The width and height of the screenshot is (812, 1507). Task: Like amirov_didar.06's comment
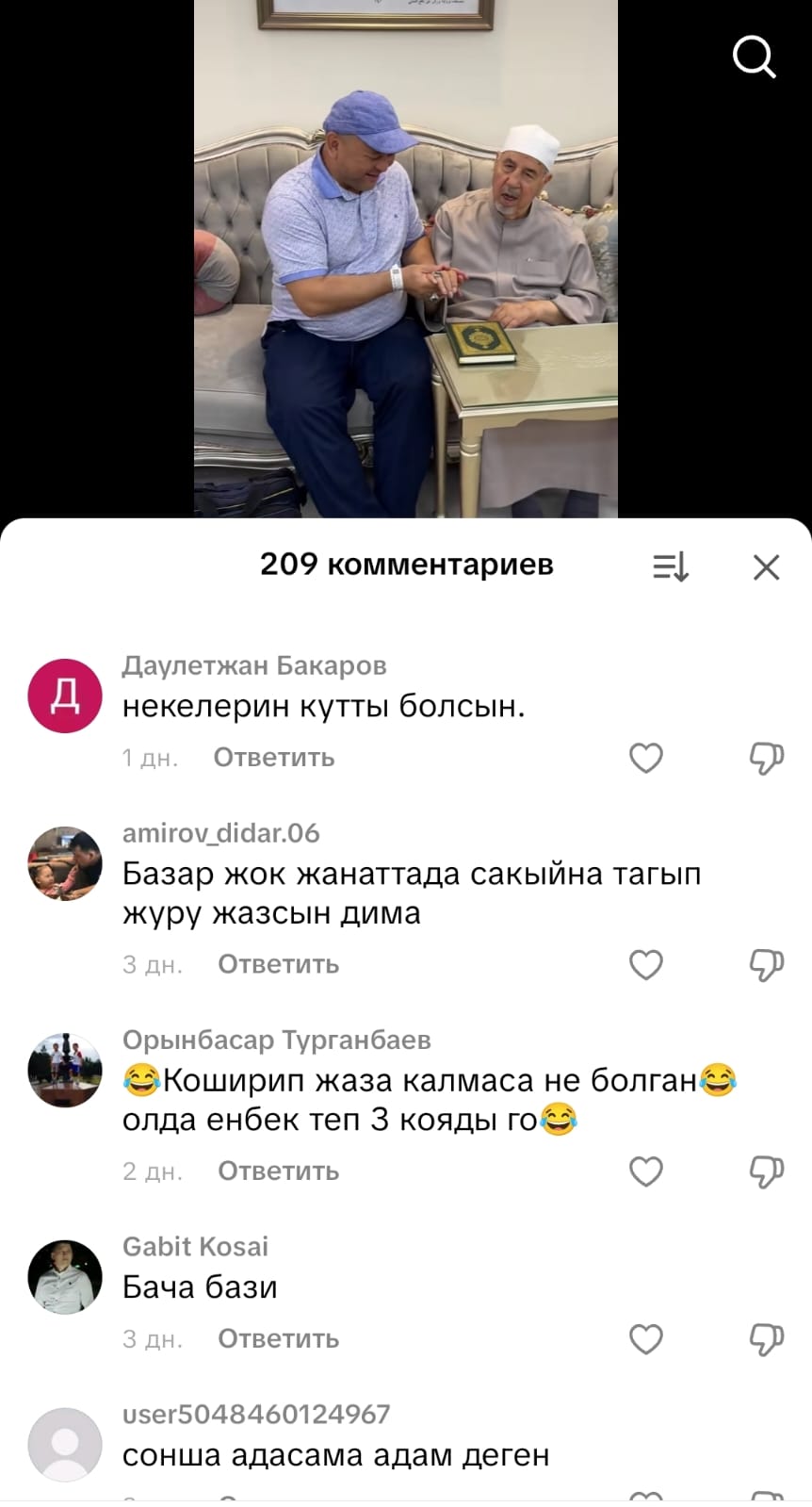(646, 964)
